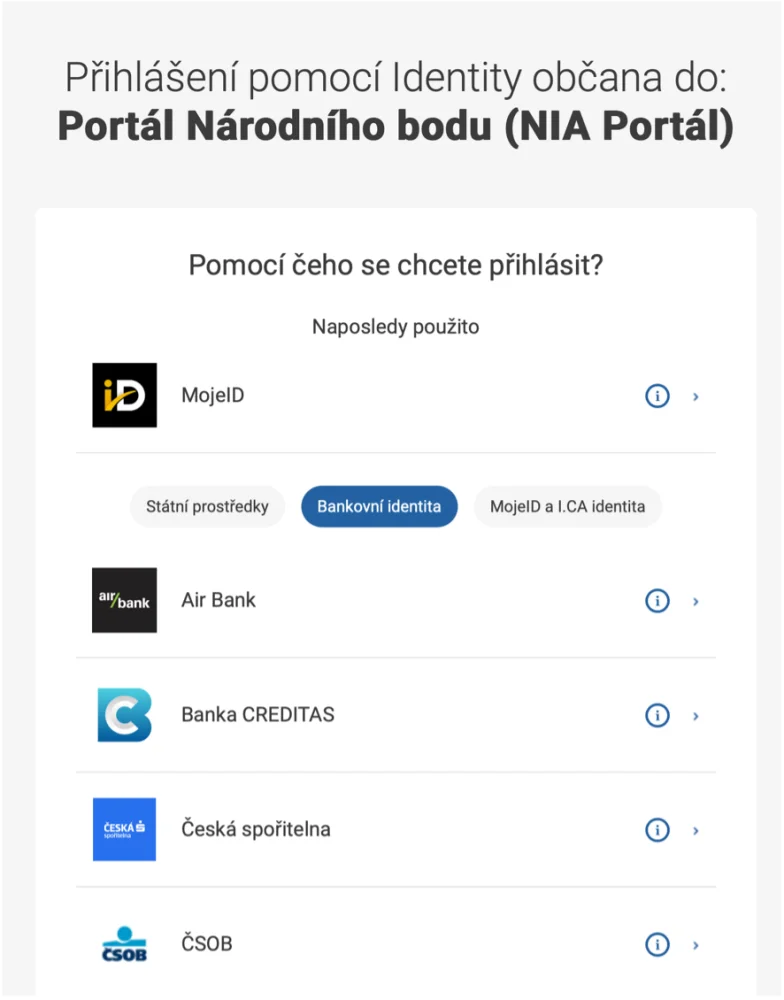Viewport: 784px width, 1000px height.
Task: Open the ČSOB chevron arrow
Action: point(696,944)
